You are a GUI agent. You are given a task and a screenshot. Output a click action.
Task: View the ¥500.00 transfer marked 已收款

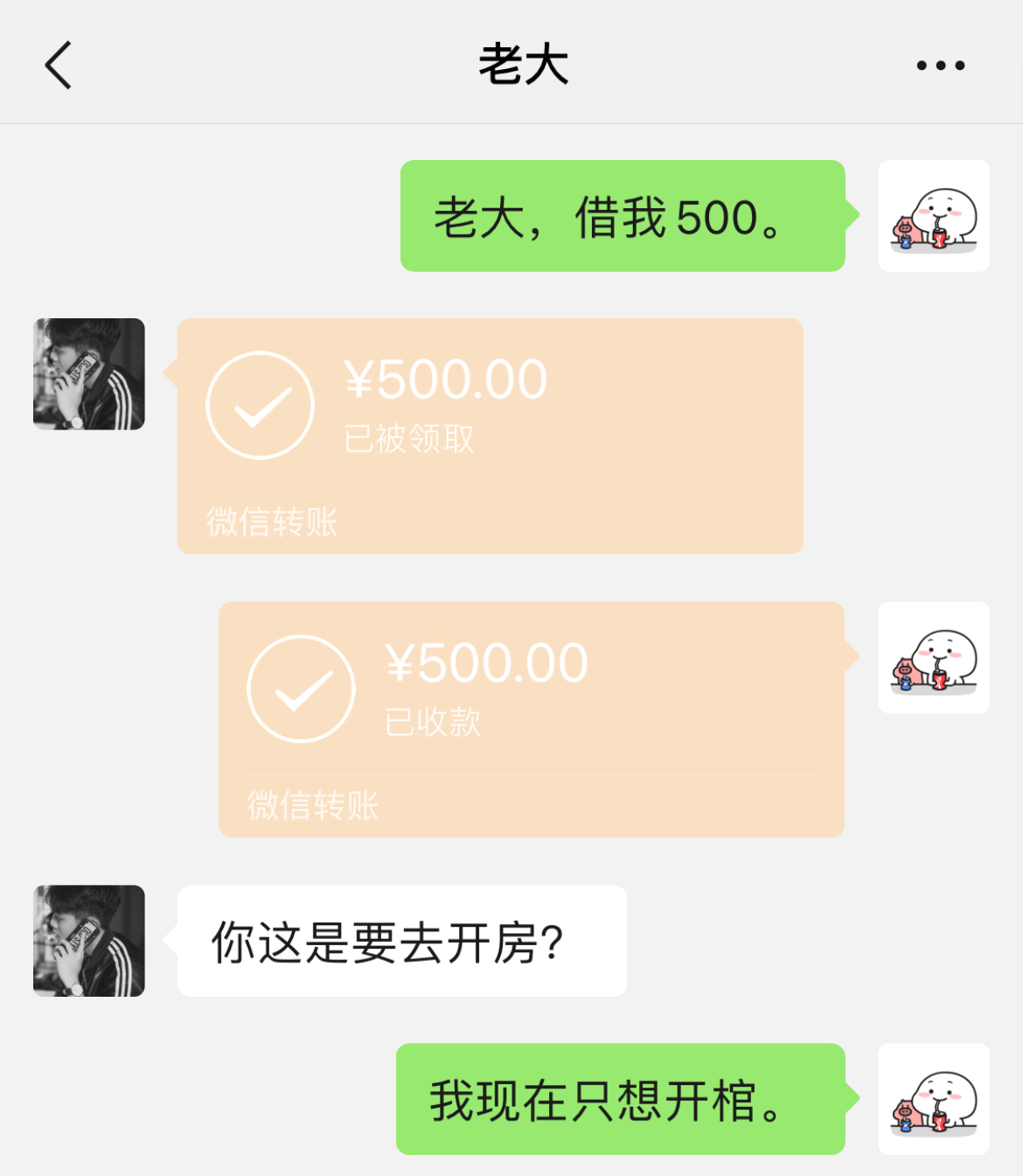coord(531,719)
